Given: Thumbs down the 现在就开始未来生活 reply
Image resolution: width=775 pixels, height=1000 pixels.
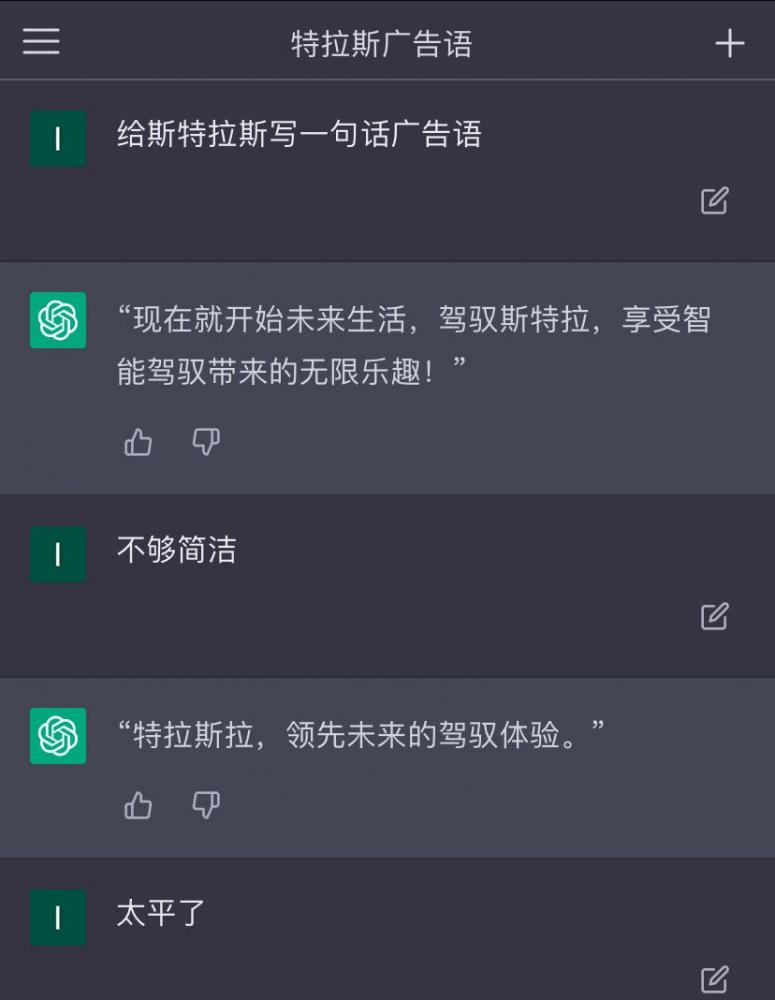Looking at the screenshot, I should click(x=206, y=441).
